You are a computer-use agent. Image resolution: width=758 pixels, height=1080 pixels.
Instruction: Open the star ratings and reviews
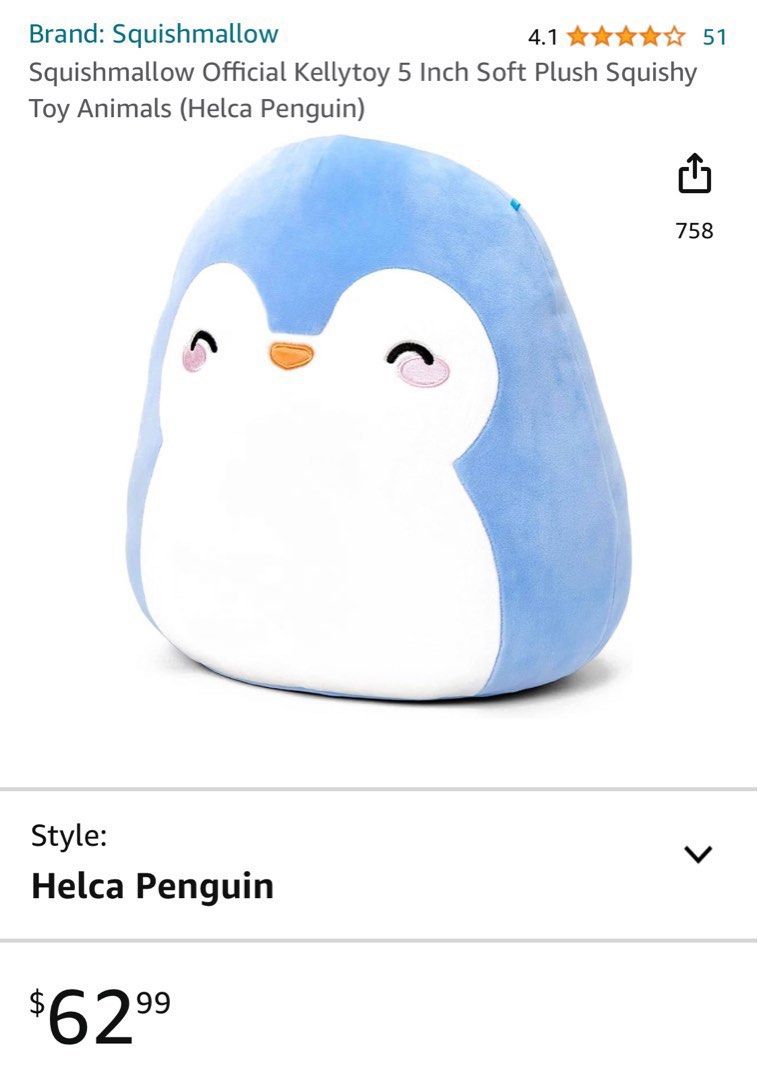pos(626,38)
